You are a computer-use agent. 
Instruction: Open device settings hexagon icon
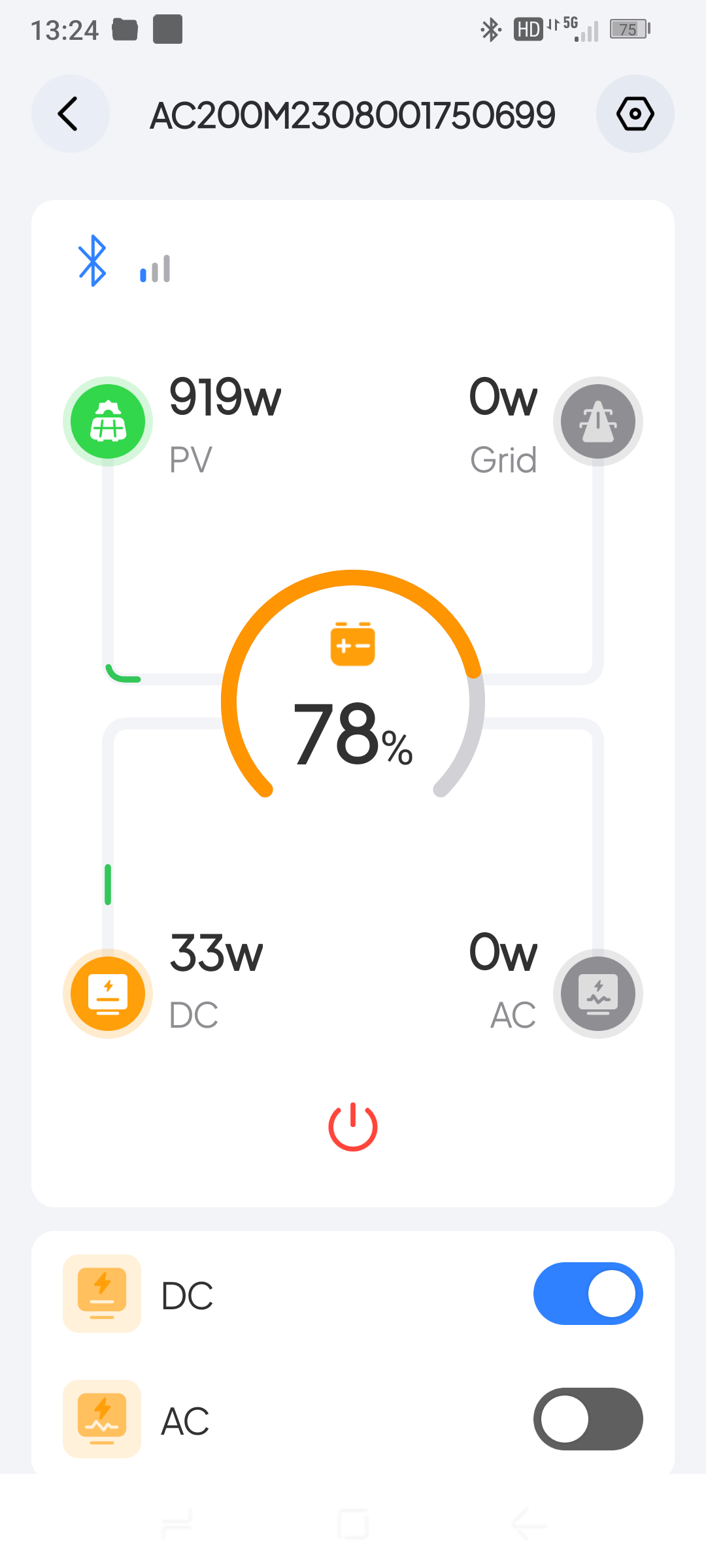pyautogui.click(x=635, y=114)
